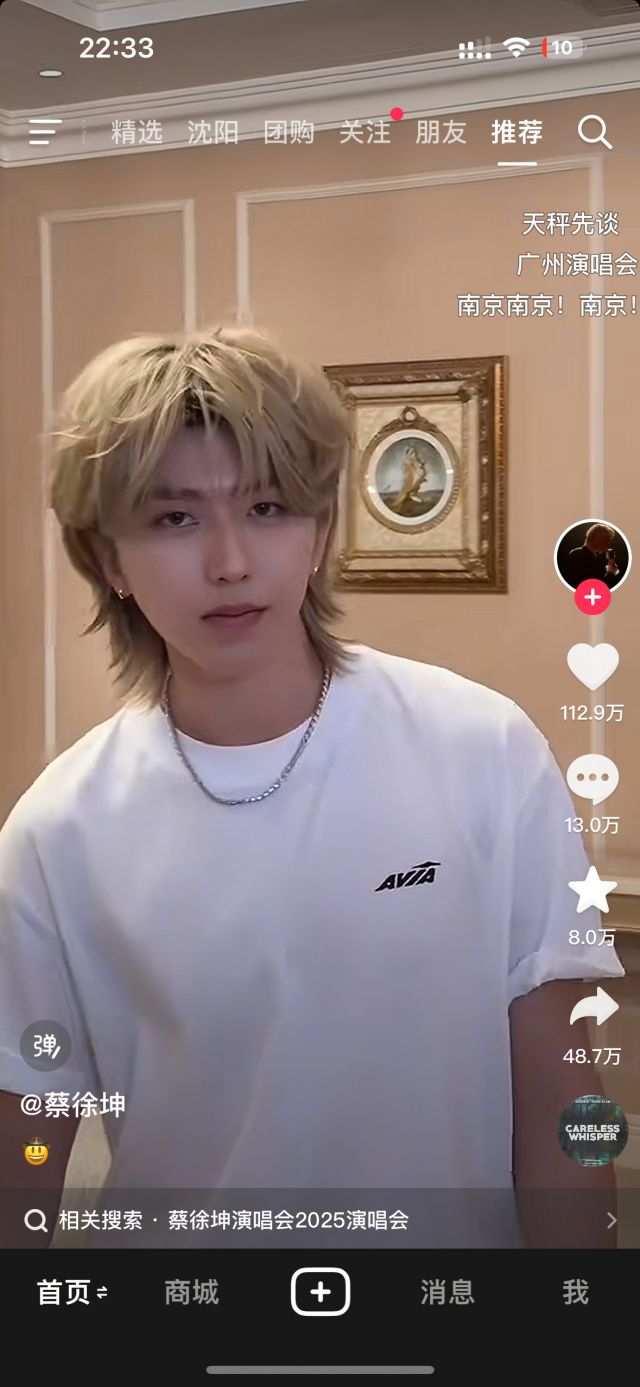Image resolution: width=640 pixels, height=1387 pixels.
Task: Tap the search magnifier icon
Action: pos(594,132)
